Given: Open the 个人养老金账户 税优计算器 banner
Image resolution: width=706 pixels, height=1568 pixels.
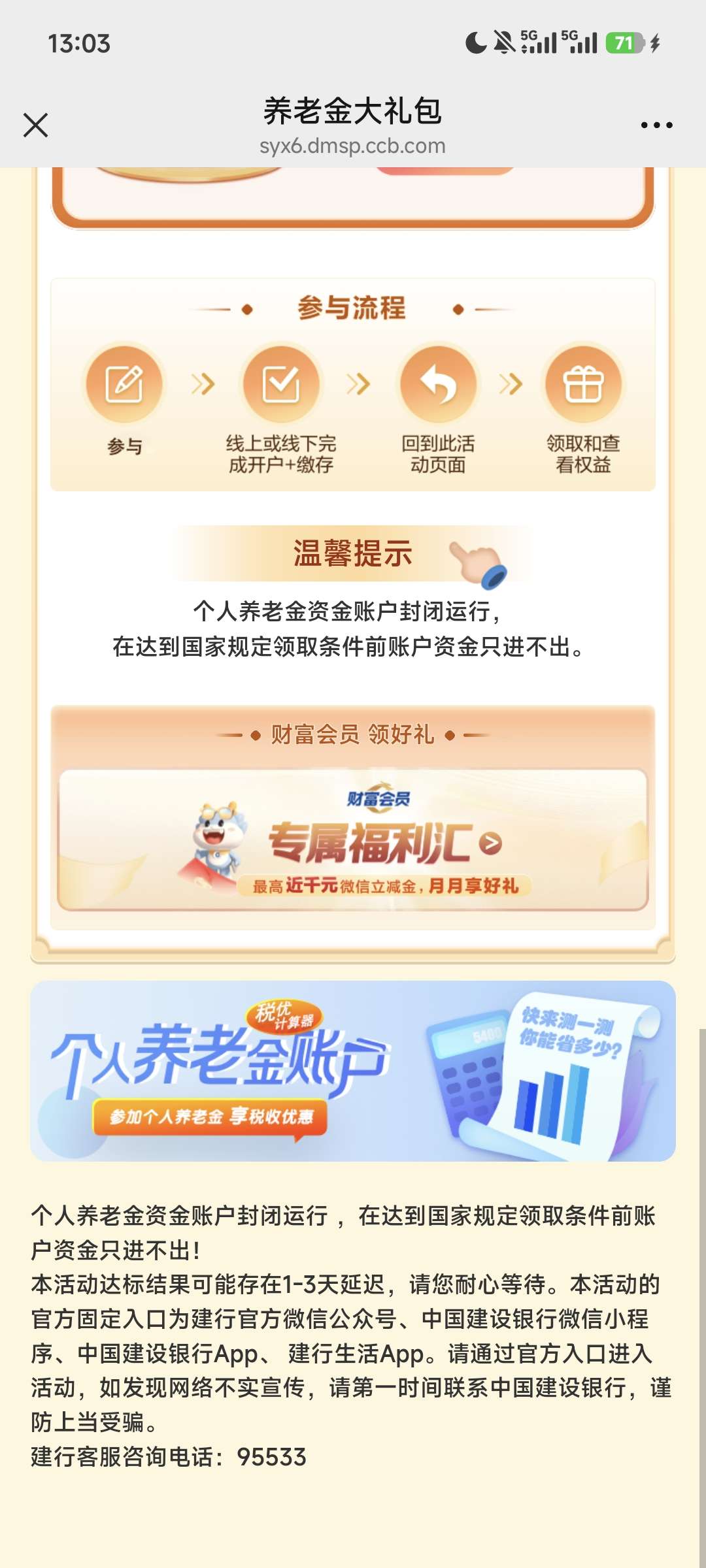Looking at the screenshot, I should (x=353, y=1071).
